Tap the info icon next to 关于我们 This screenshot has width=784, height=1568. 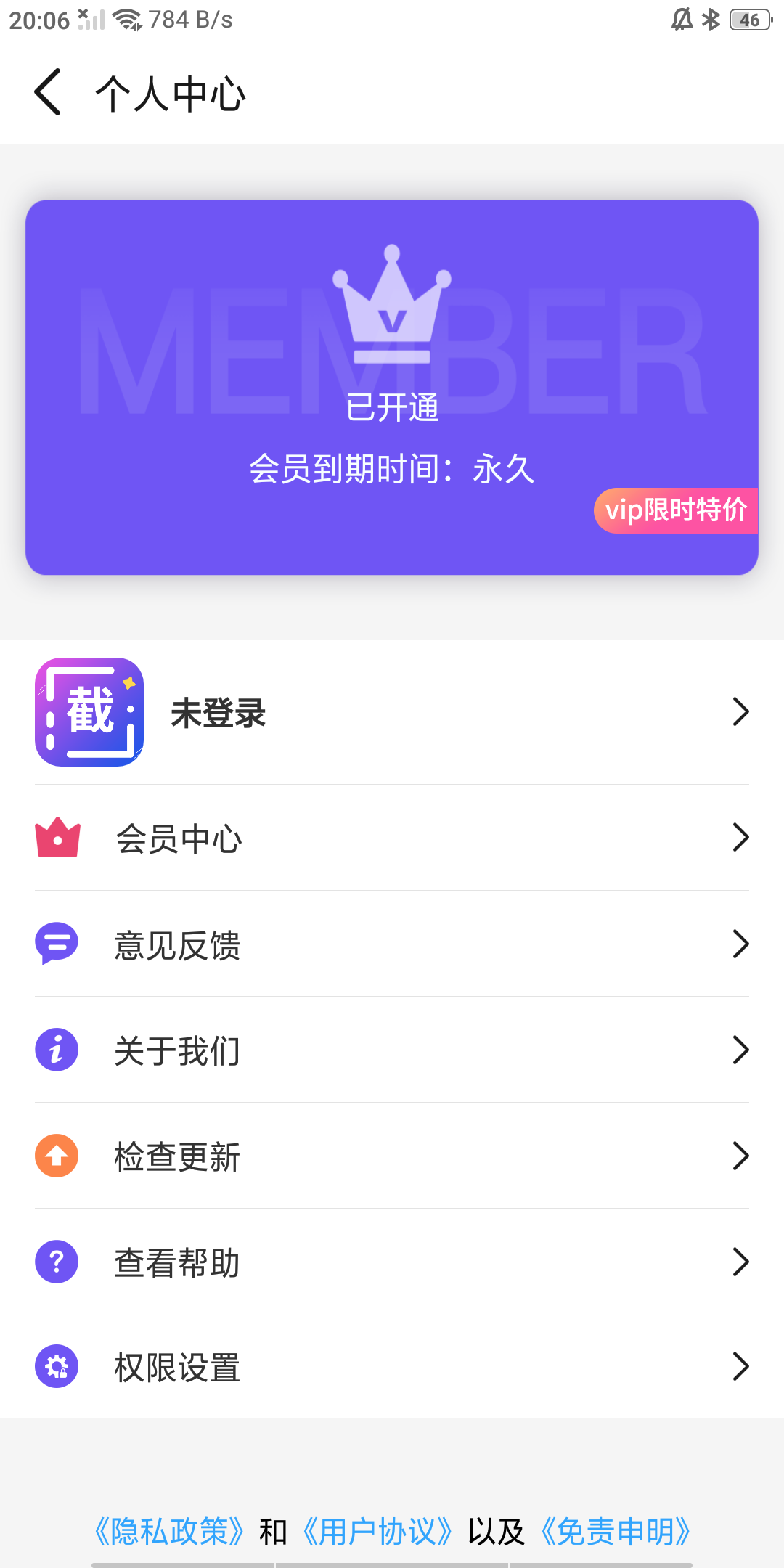(x=57, y=1050)
